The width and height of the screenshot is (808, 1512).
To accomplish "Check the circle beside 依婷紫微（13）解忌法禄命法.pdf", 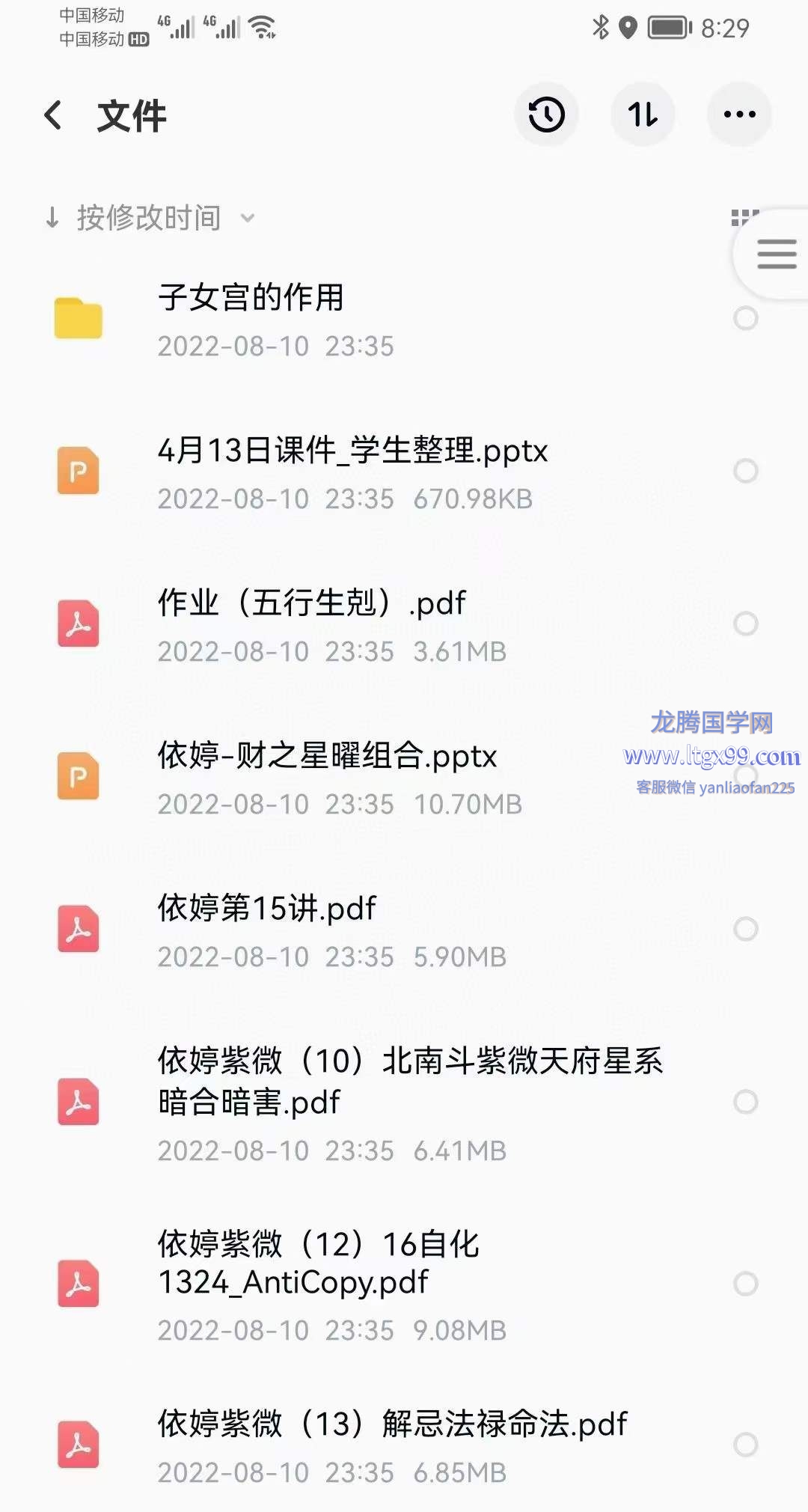I will 745,1445.
